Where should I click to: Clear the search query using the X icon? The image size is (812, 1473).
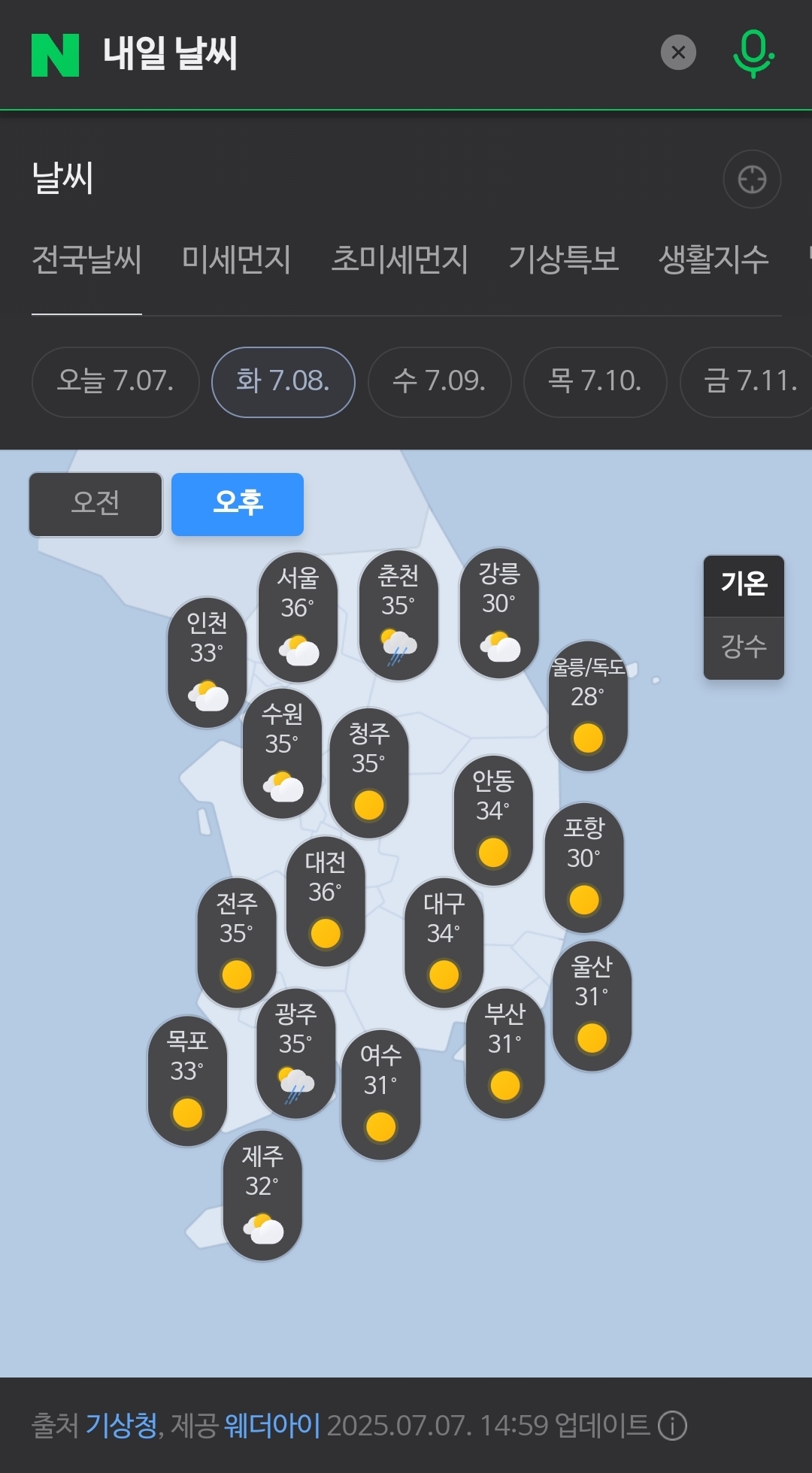pyautogui.click(x=678, y=51)
